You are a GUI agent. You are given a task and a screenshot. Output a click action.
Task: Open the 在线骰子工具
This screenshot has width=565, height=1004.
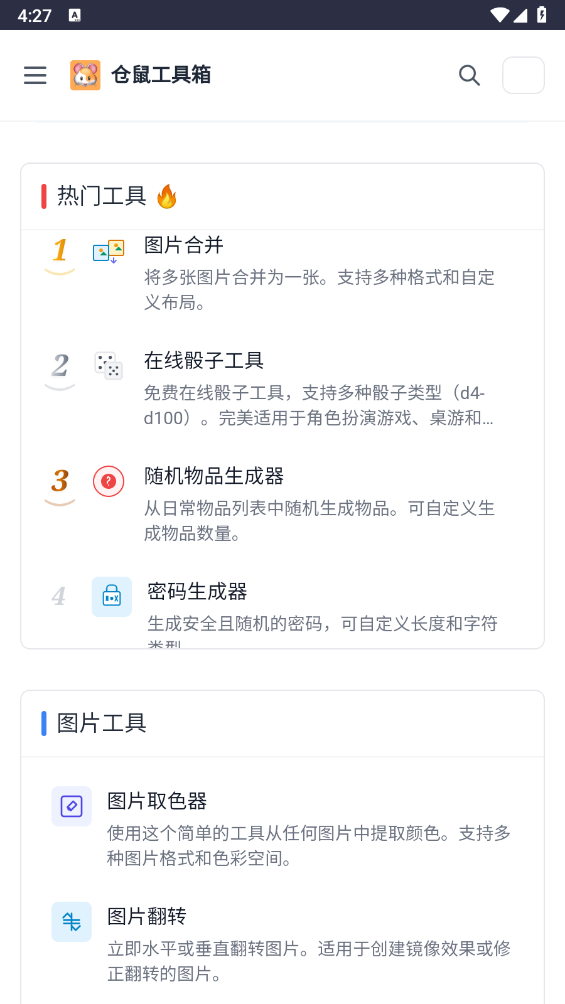(x=282, y=389)
